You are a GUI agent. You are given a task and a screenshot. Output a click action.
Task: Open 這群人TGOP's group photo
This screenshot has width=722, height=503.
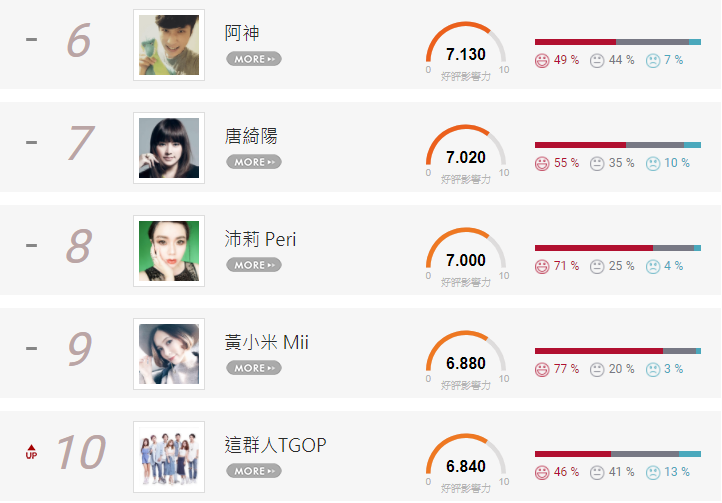pyautogui.click(x=169, y=457)
